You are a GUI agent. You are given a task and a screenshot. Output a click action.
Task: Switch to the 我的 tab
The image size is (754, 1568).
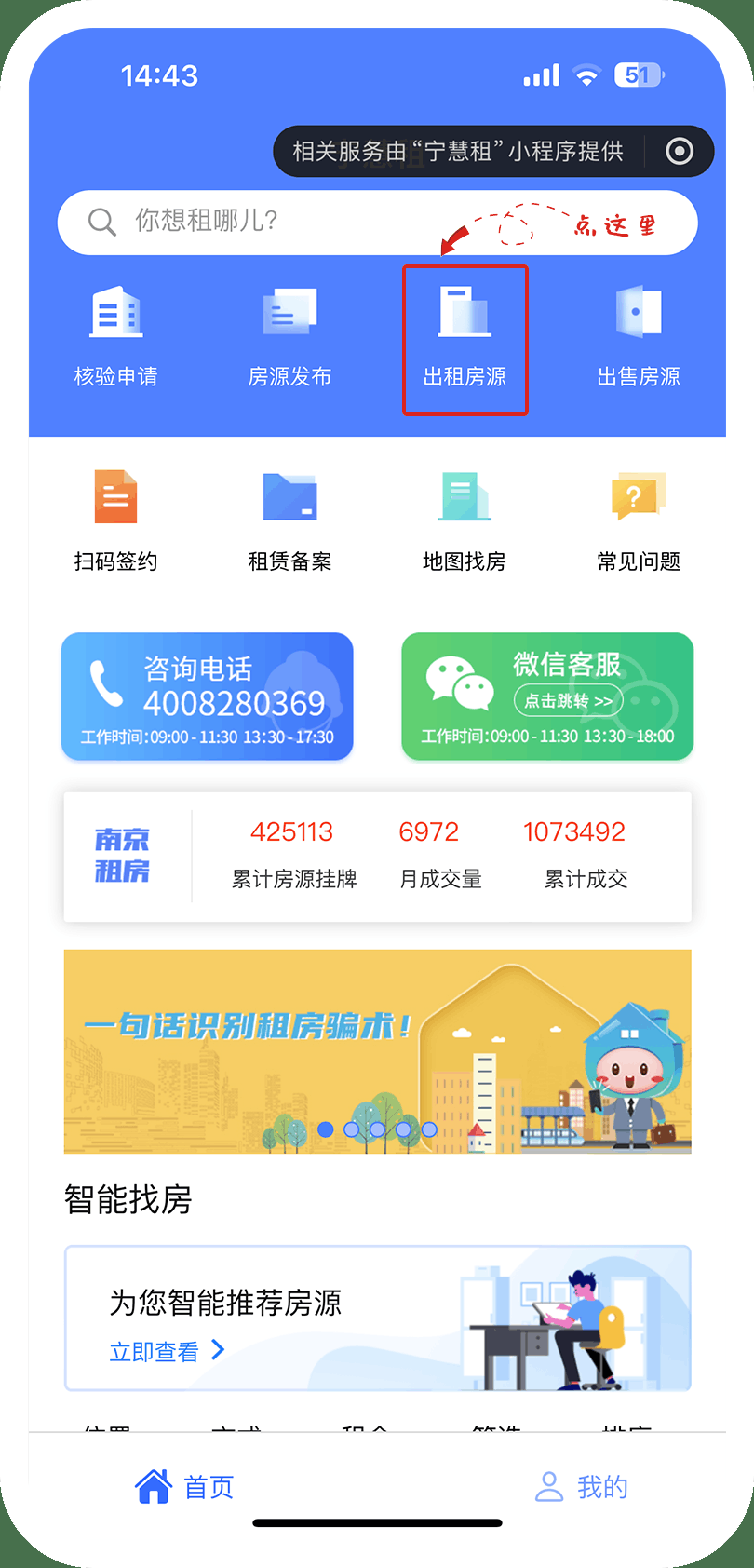pos(582,1487)
